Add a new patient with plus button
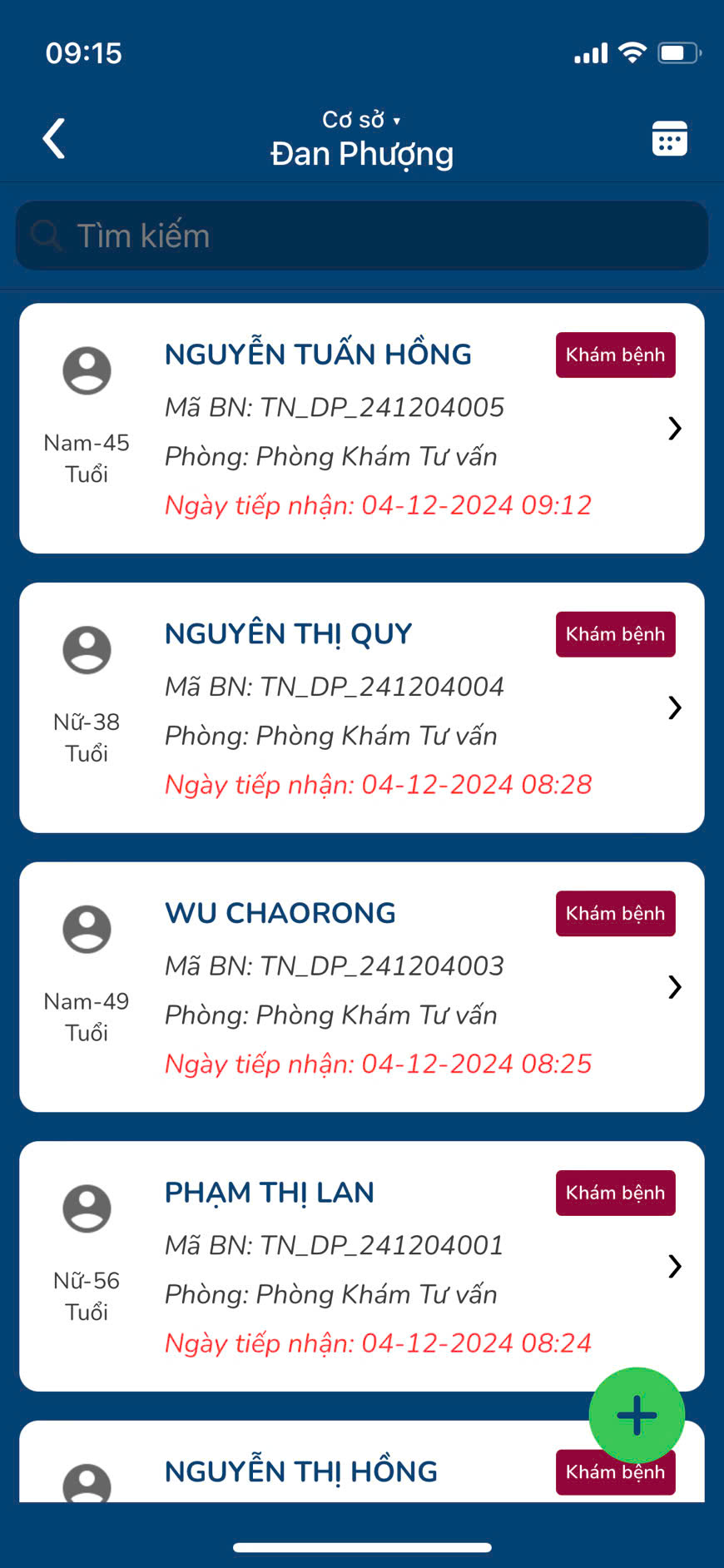The width and height of the screenshot is (724, 1568). click(x=637, y=1415)
